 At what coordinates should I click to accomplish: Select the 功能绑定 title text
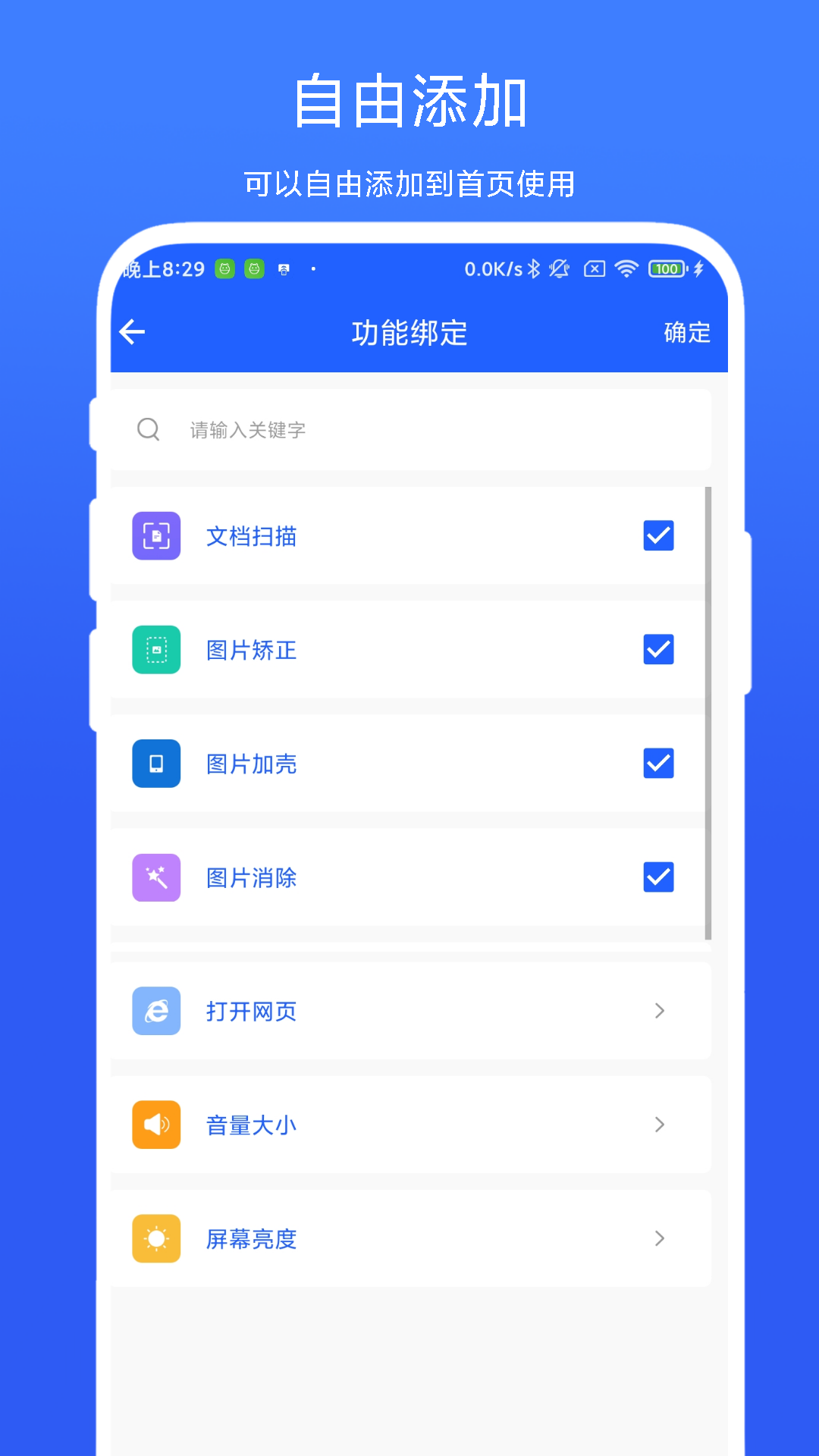(x=410, y=332)
